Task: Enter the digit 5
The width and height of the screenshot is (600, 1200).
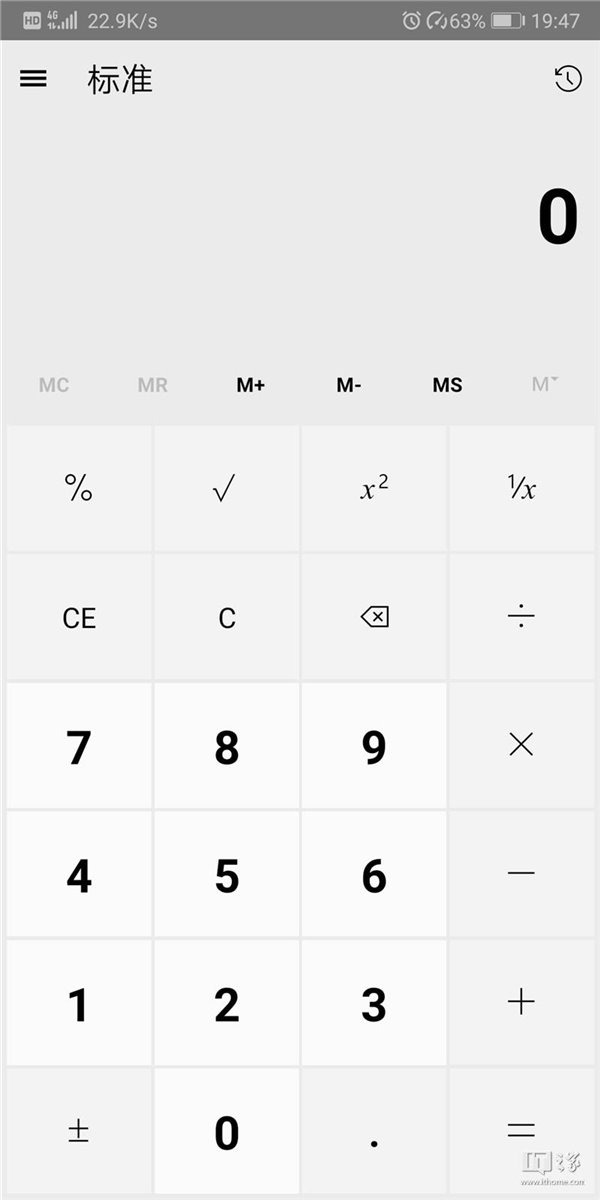Action: (226, 875)
